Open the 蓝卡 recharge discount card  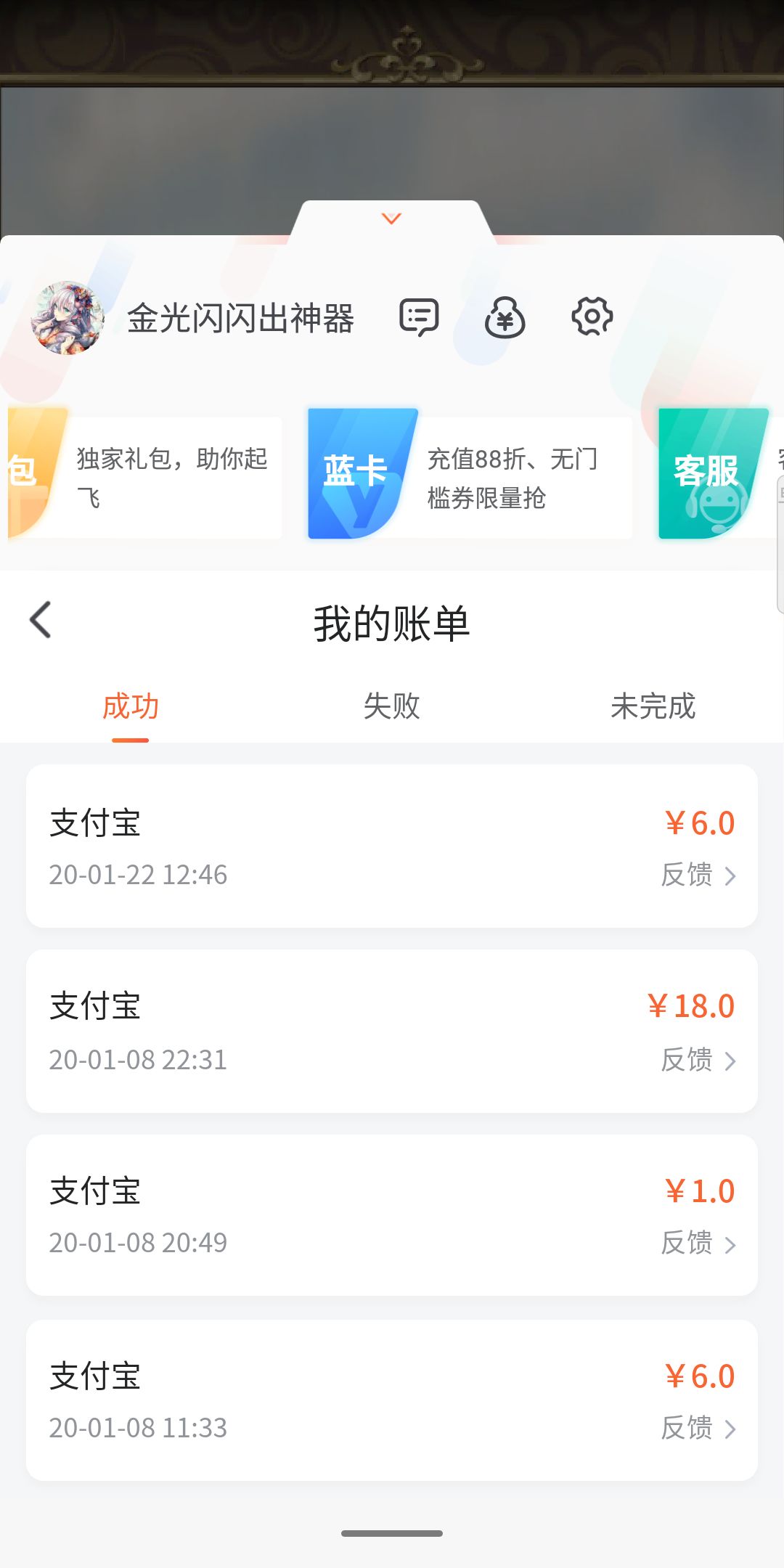tap(469, 476)
